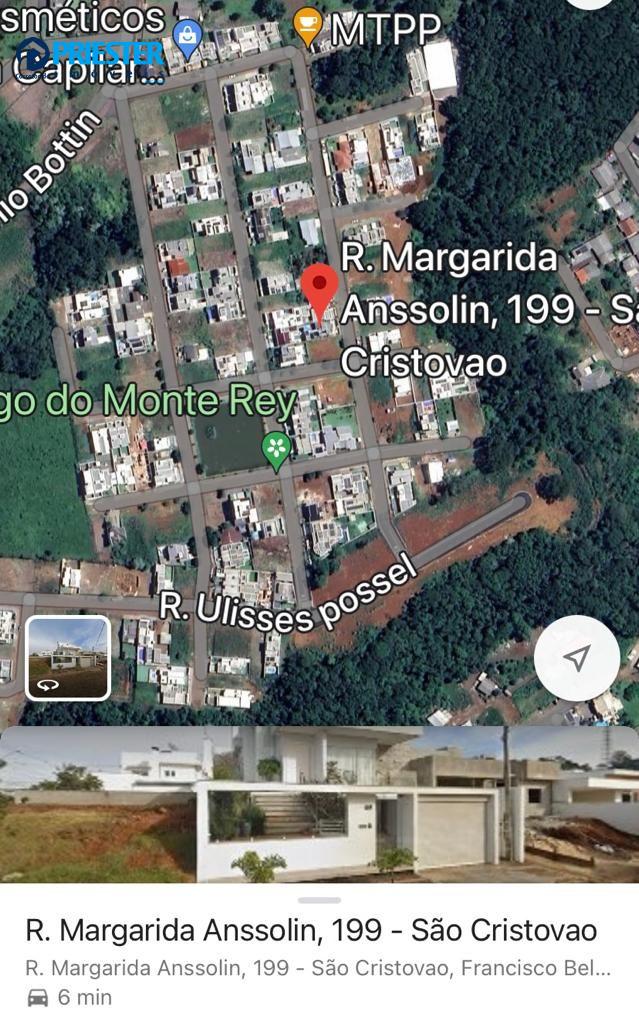Open details for R. Margarida Anssolin, 199
The width and height of the screenshot is (639, 1024).
click(x=310, y=930)
